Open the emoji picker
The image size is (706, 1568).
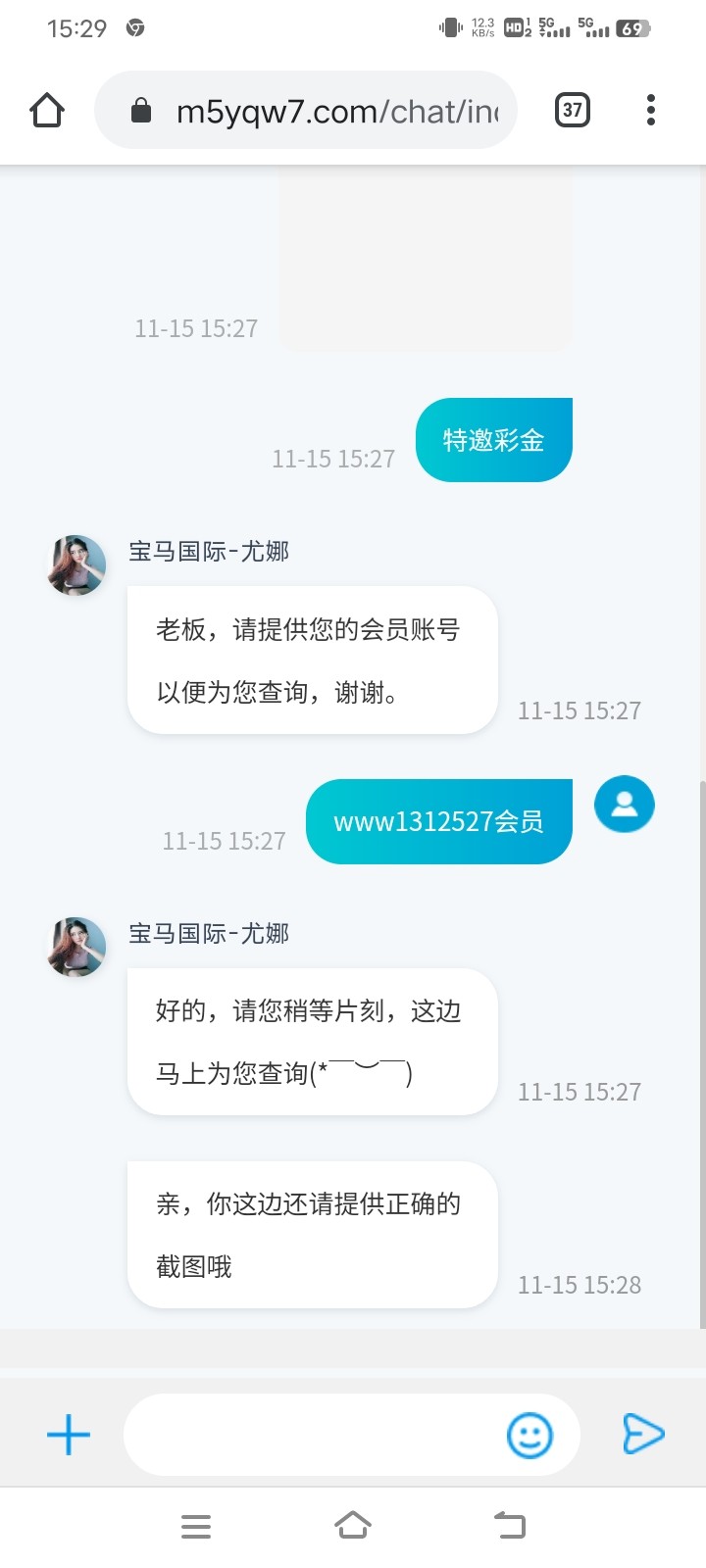point(529,1436)
